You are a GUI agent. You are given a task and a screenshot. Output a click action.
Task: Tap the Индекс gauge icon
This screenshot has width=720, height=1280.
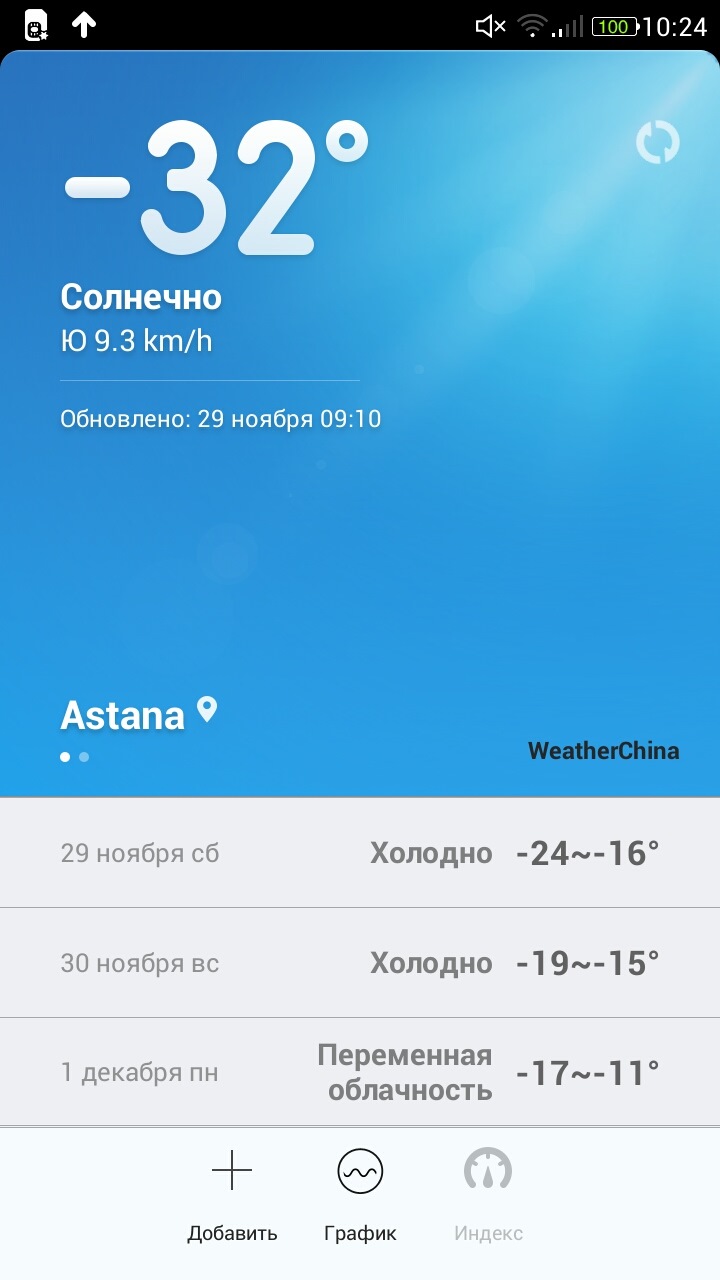pos(487,1168)
